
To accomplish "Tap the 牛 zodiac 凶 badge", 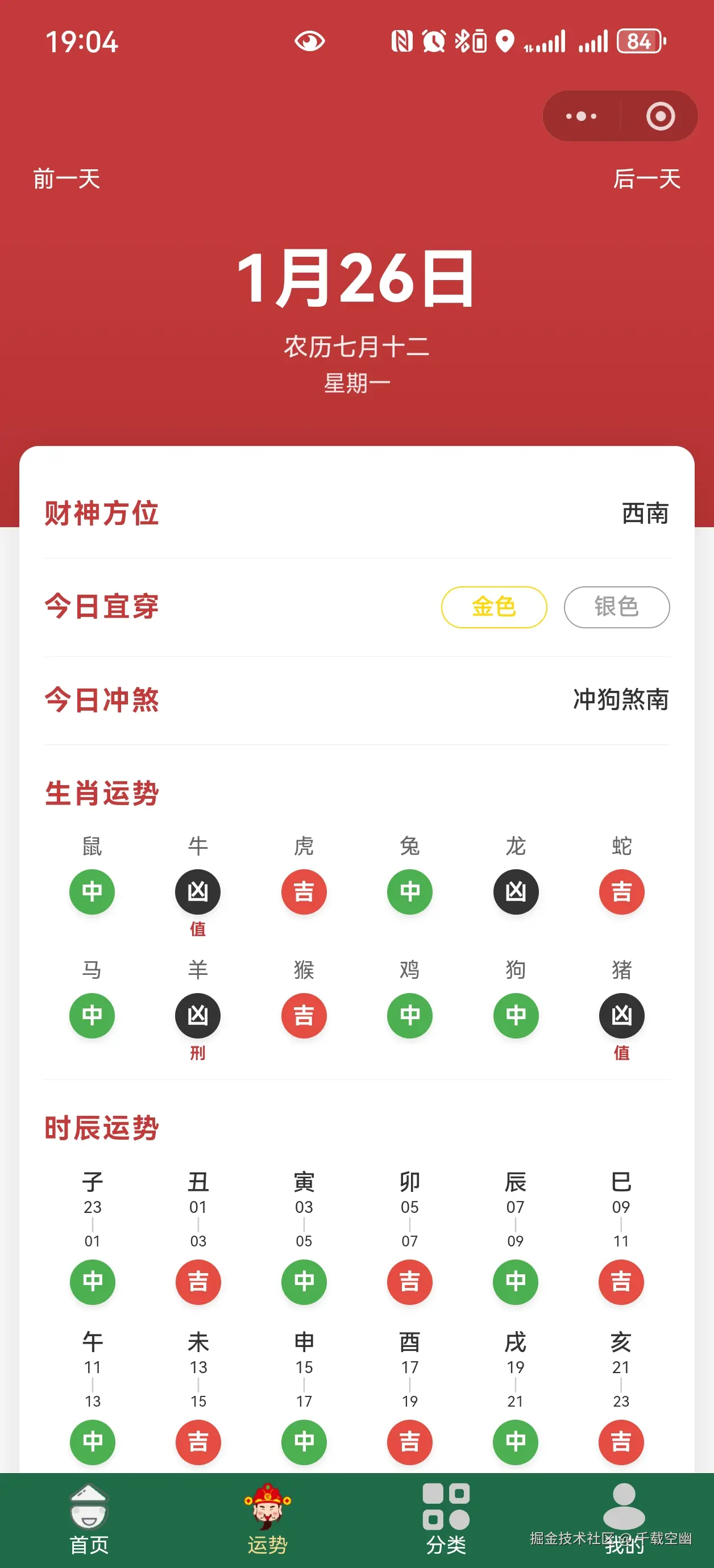I will pos(198,892).
